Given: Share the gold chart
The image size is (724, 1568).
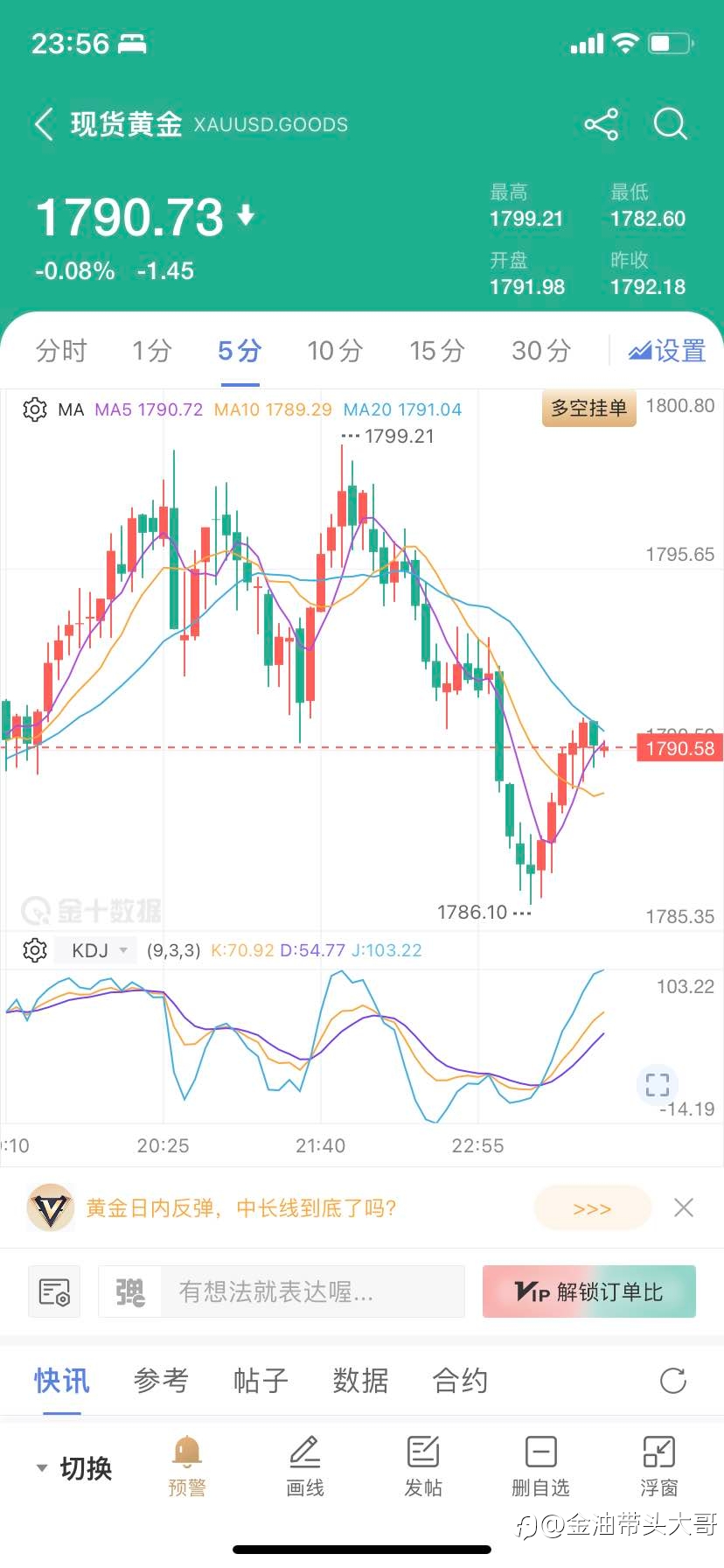Looking at the screenshot, I should point(602,124).
